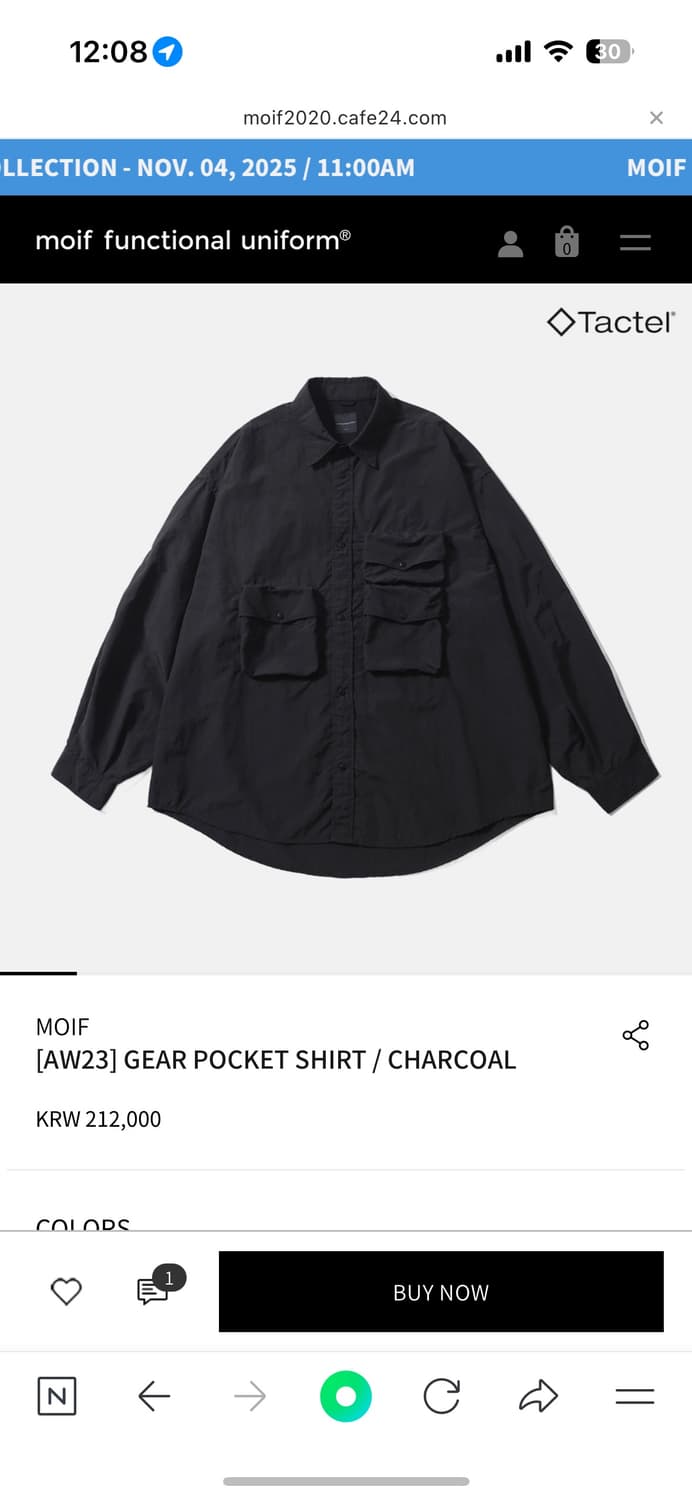
Task: Open the account profile icon
Action: 510,243
